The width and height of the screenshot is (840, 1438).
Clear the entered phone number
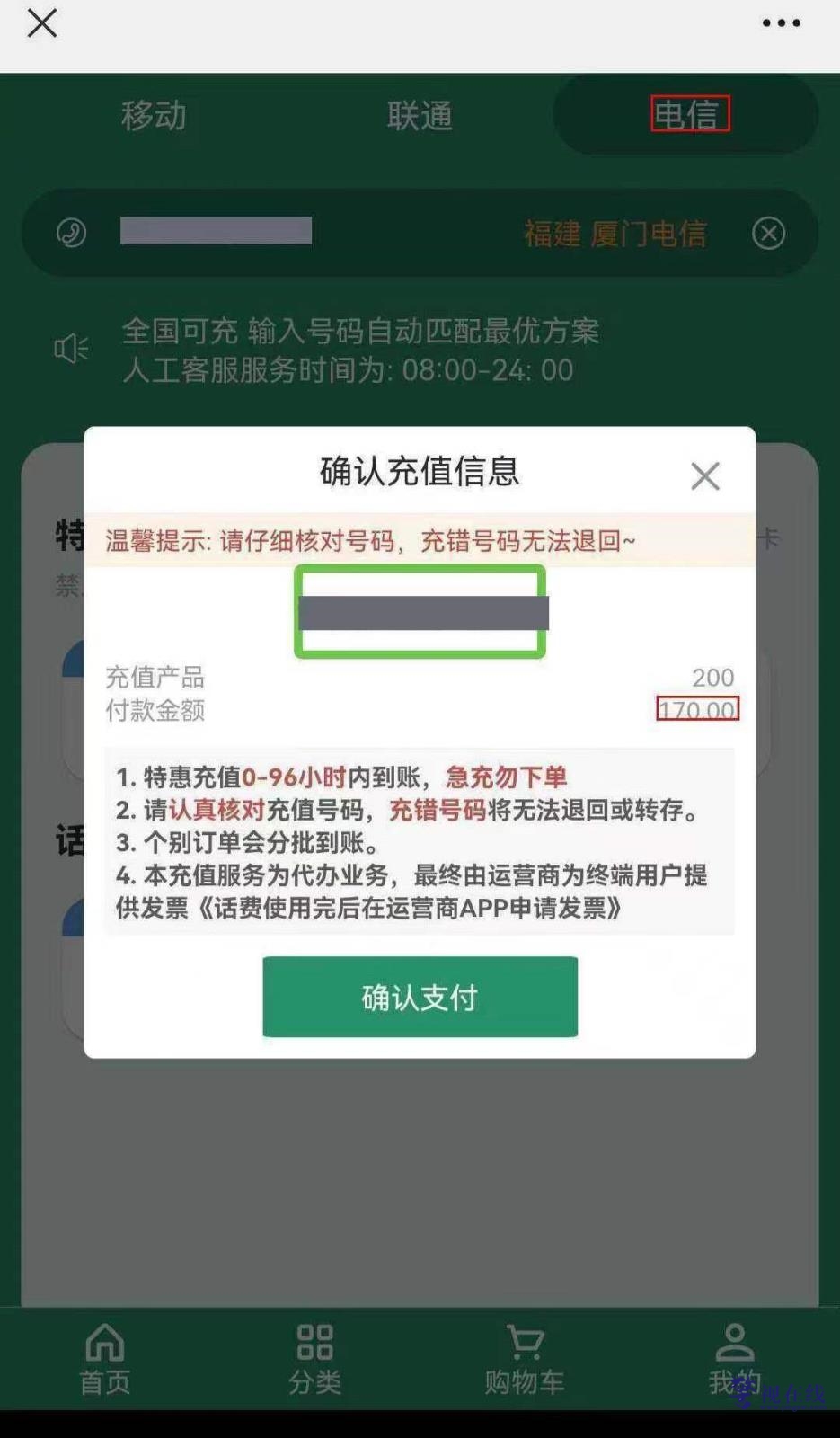pyautogui.click(x=768, y=234)
